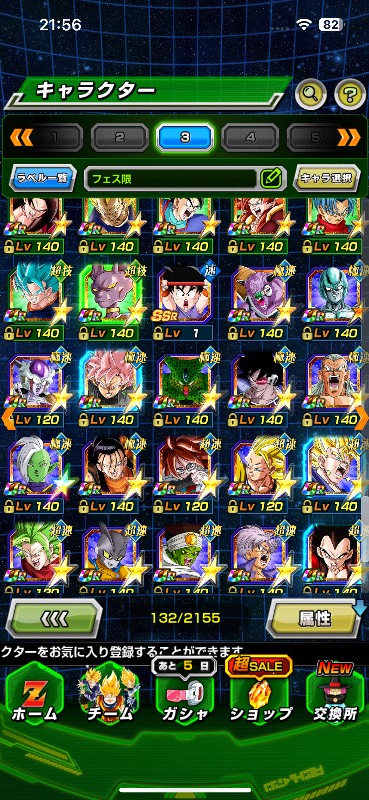
Task: Open the SSR Lv 7 Goku character
Action: coord(183,303)
